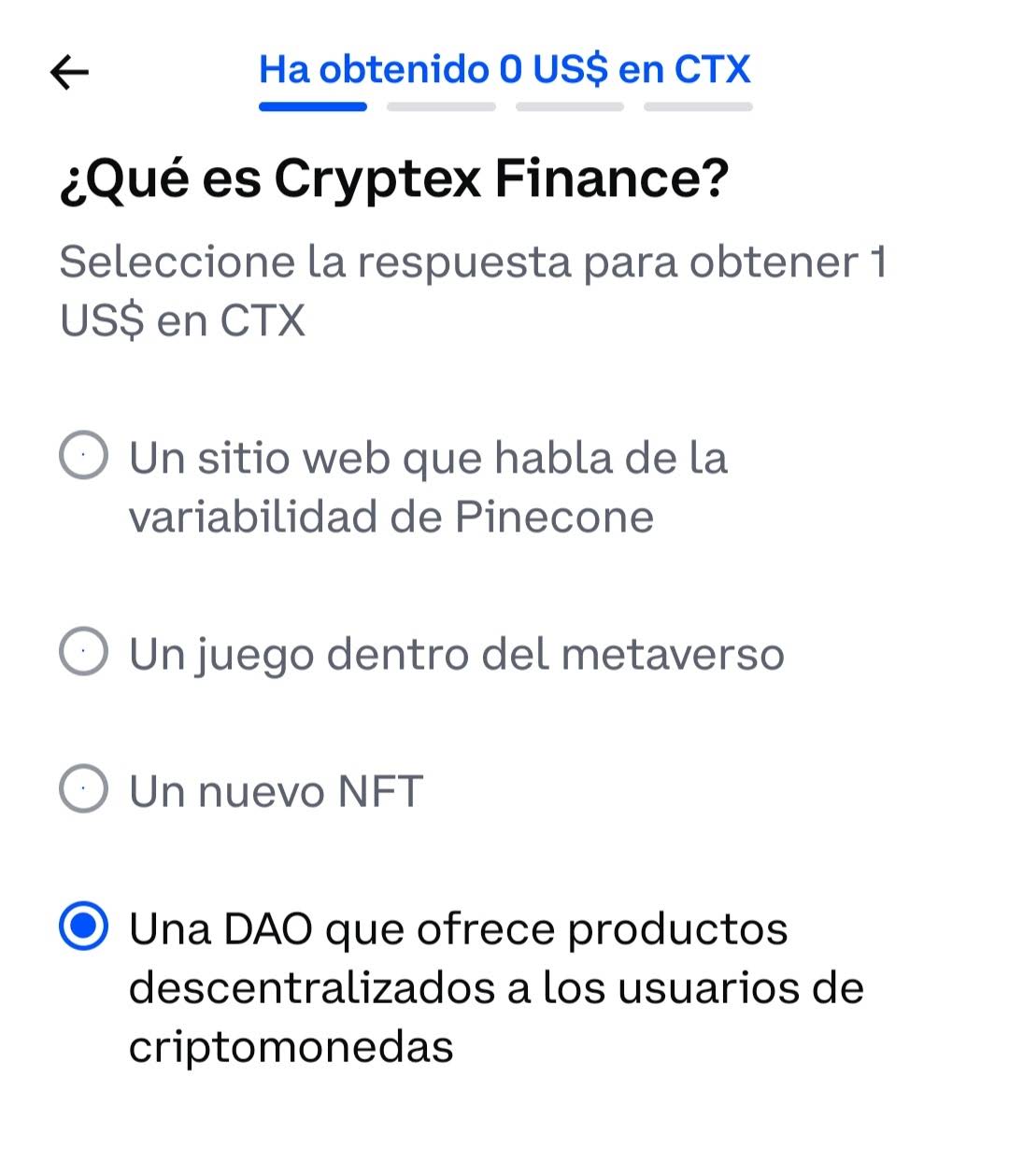
Task: Choose the 'Un juego dentro del metaverso' answer
Action: (83, 653)
